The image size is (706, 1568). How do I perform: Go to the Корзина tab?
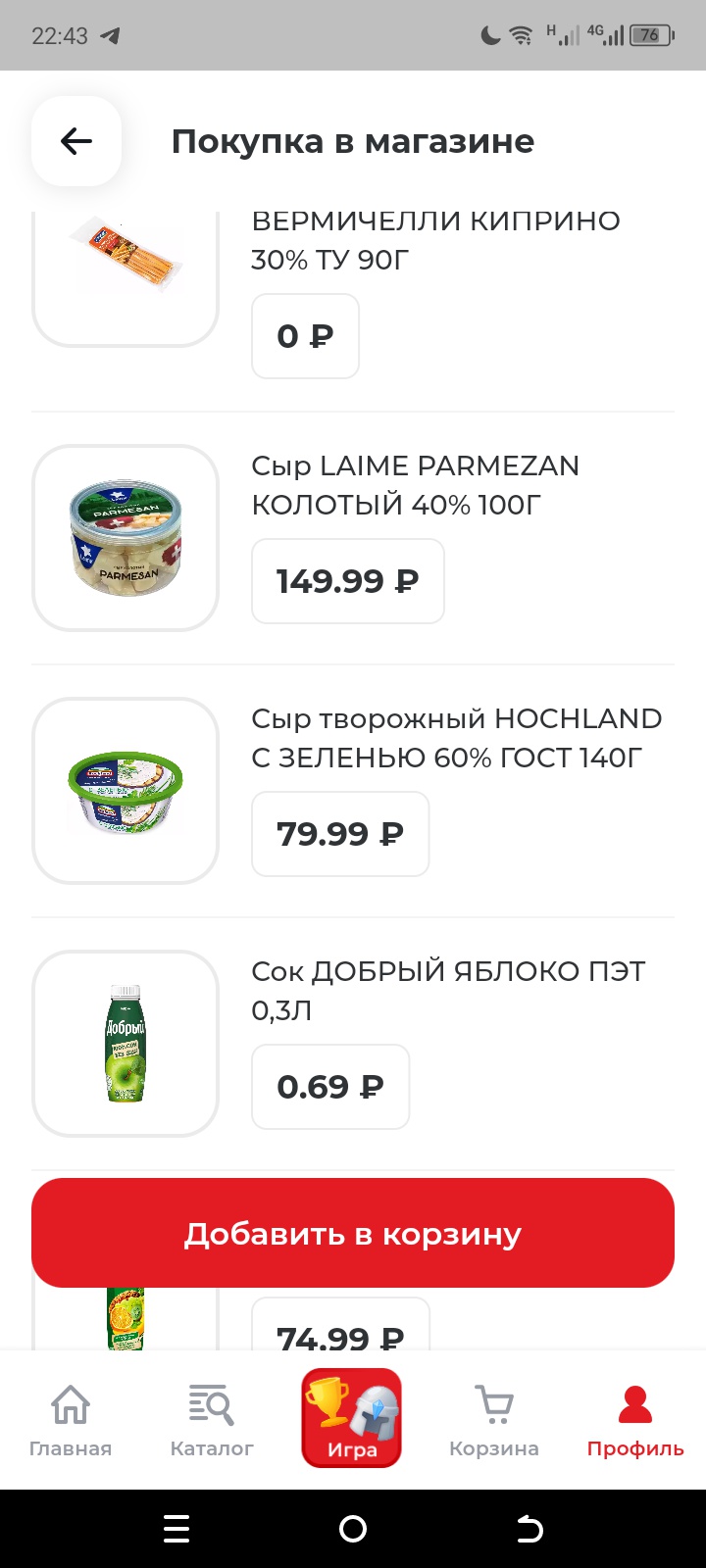[x=494, y=1419]
